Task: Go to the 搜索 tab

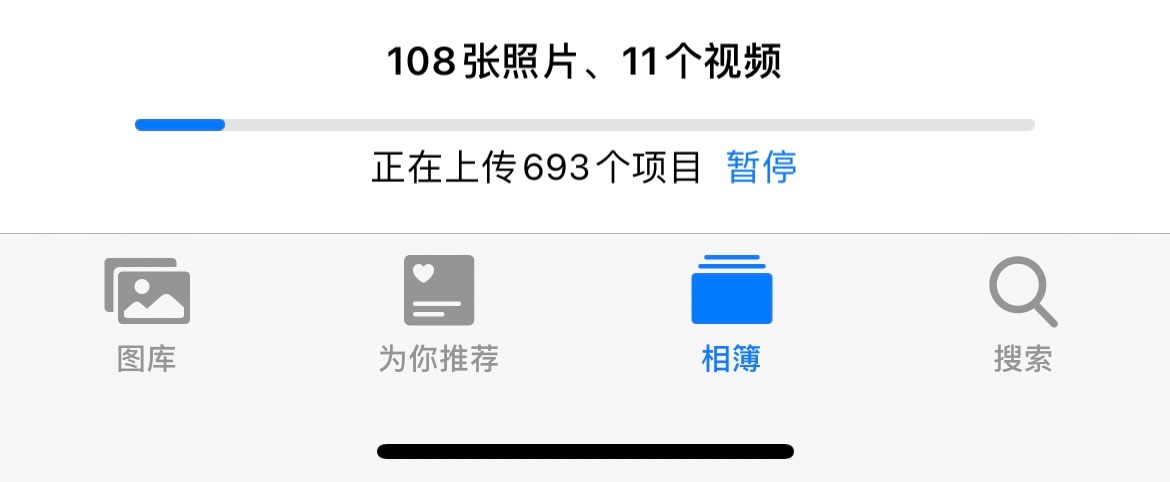Action: point(1022,312)
